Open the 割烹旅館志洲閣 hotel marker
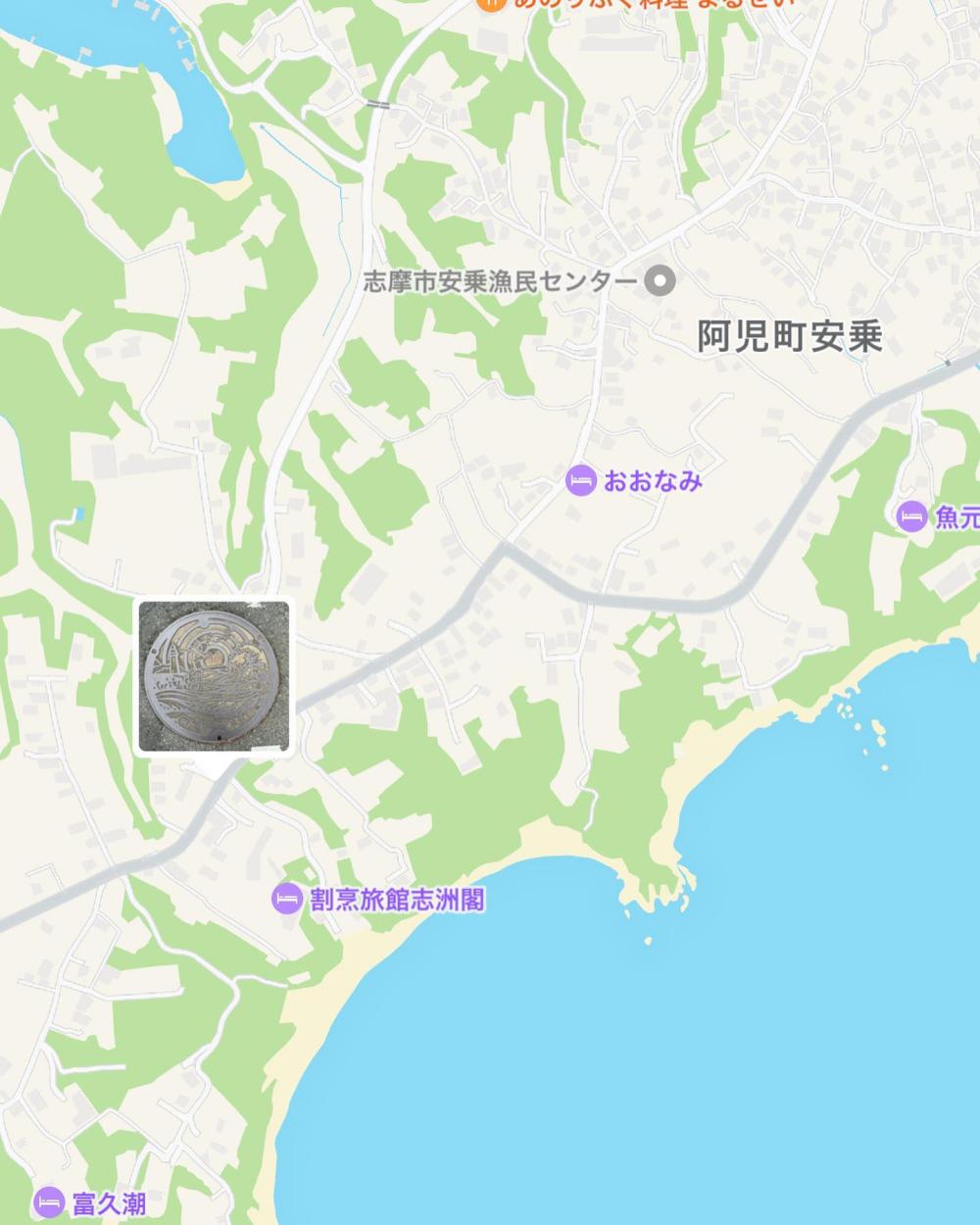980x1225 pixels. click(286, 900)
